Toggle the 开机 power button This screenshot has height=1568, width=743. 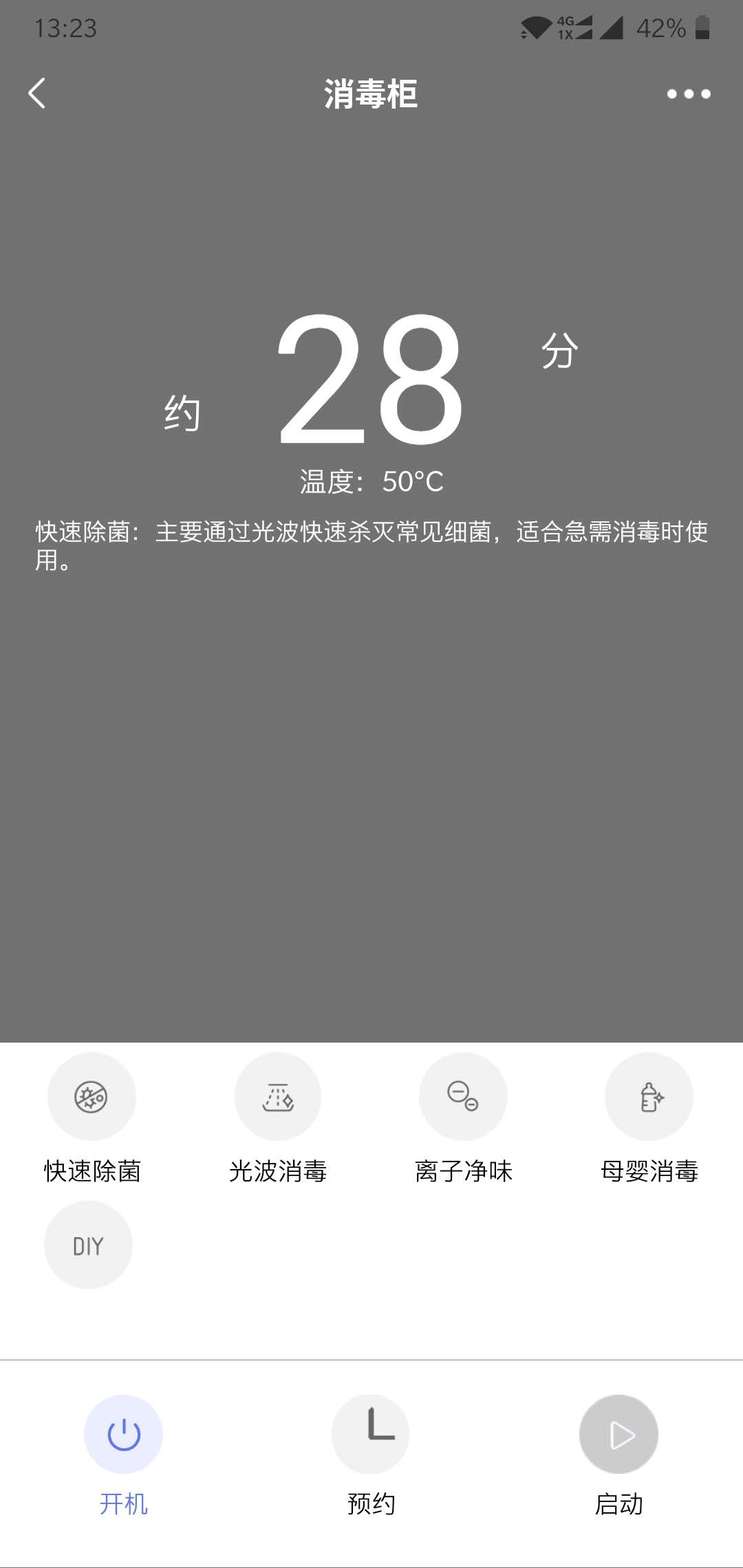(x=124, y=1435)
